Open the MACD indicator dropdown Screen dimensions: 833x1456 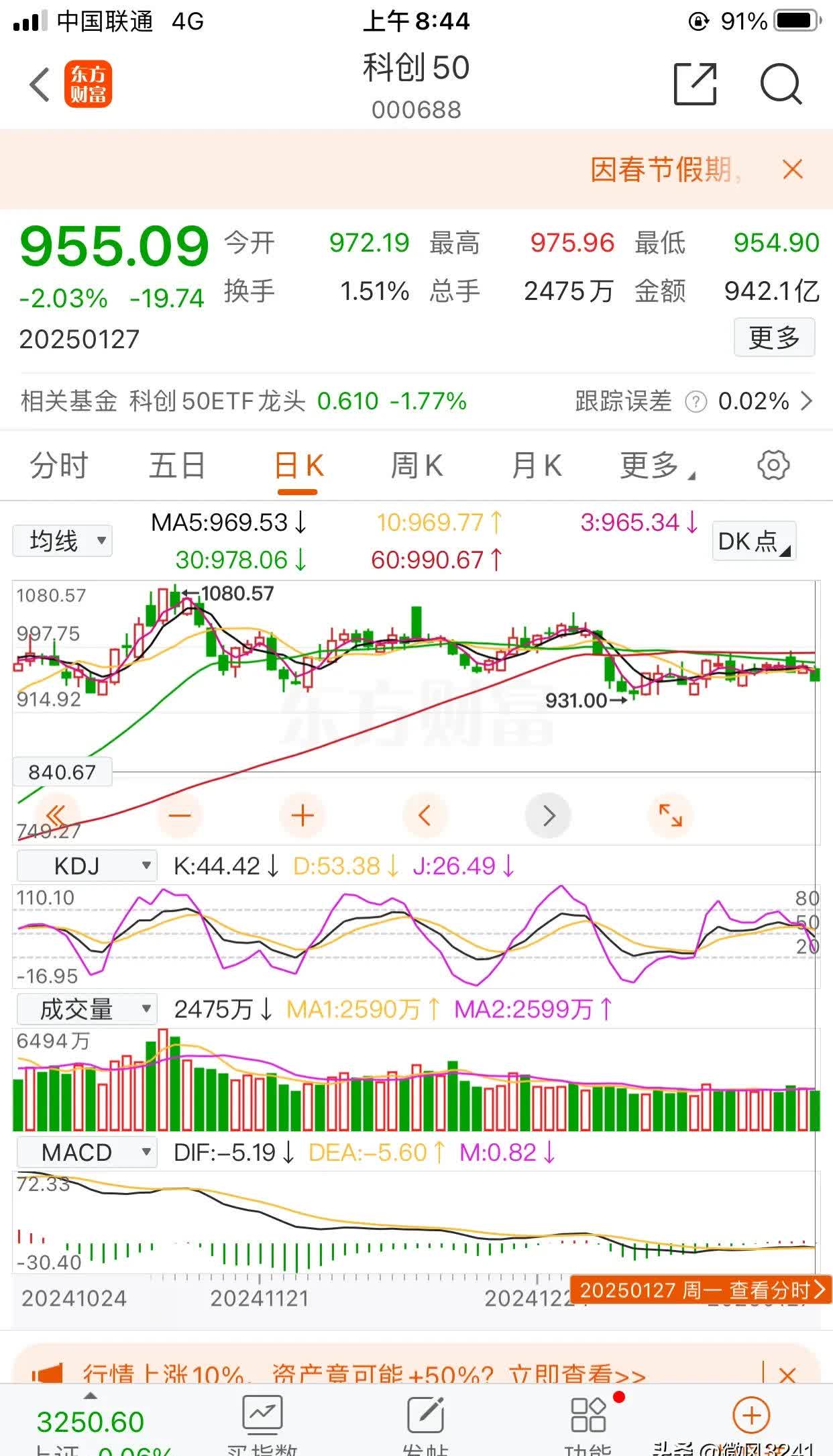pyautogui.click(x=86, y=1151)
